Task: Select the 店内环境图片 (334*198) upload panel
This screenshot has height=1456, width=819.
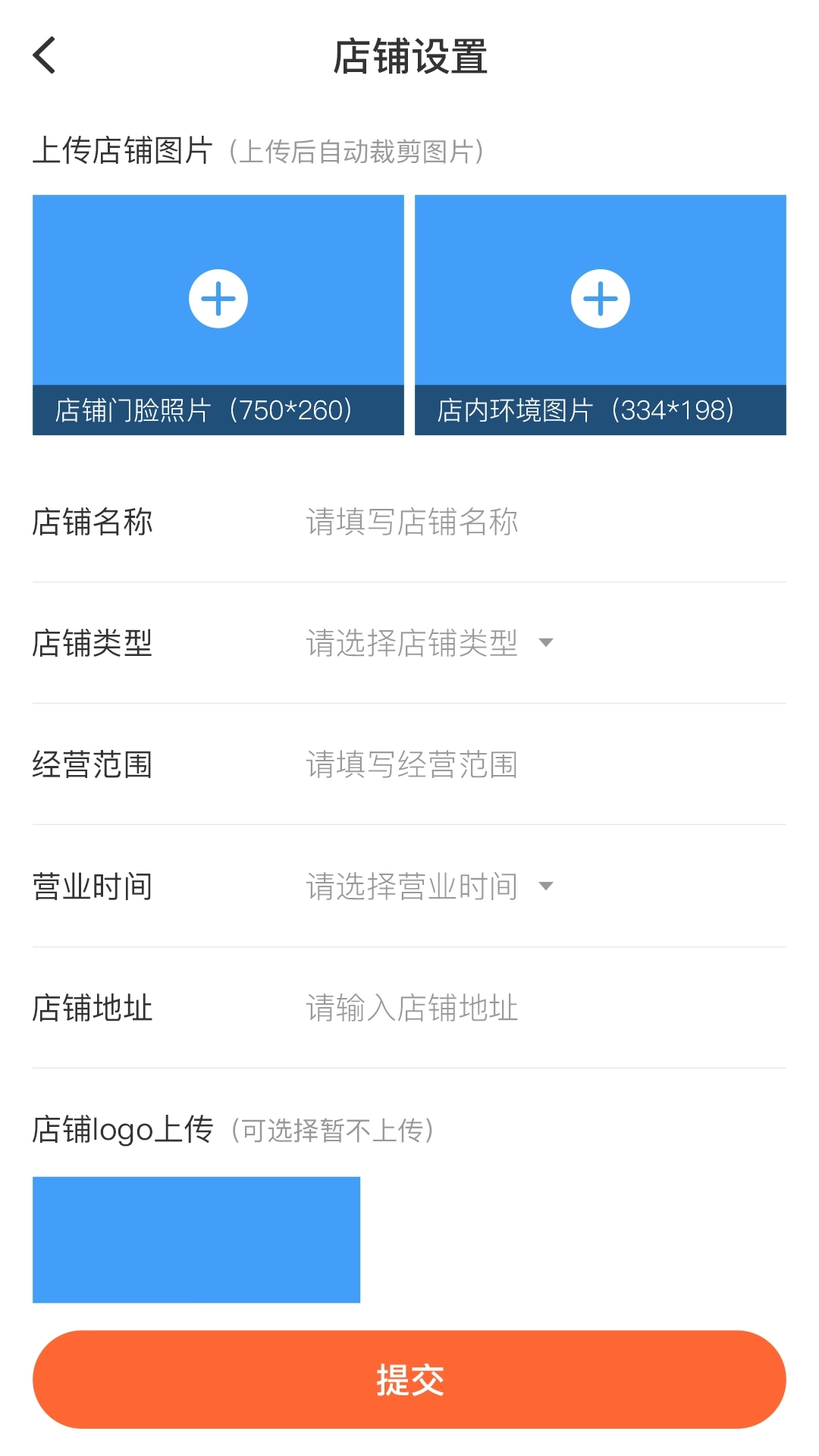Action: tap(601, 315)
